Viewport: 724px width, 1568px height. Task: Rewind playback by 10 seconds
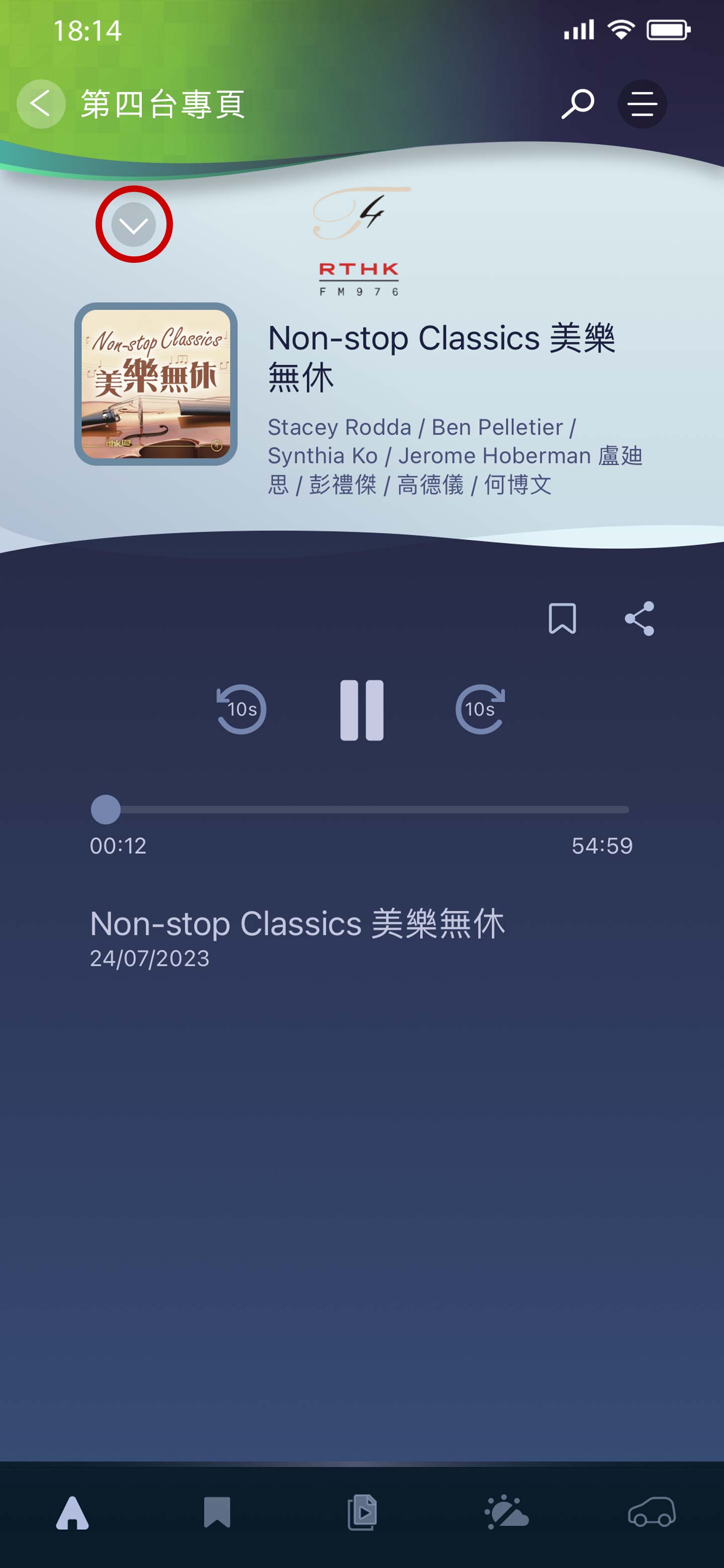point(241,709)
